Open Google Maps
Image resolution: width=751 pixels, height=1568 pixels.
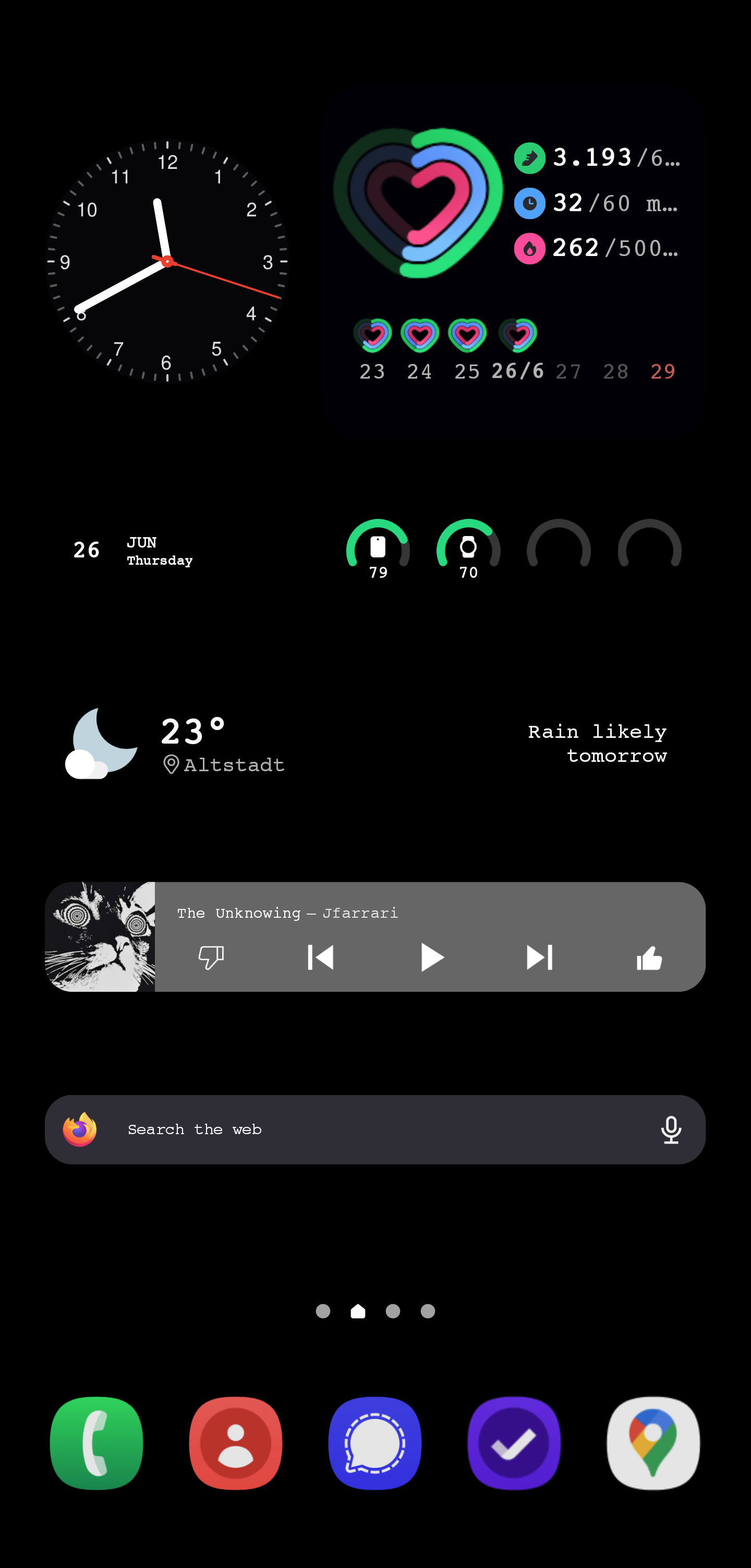point(653,1443)
